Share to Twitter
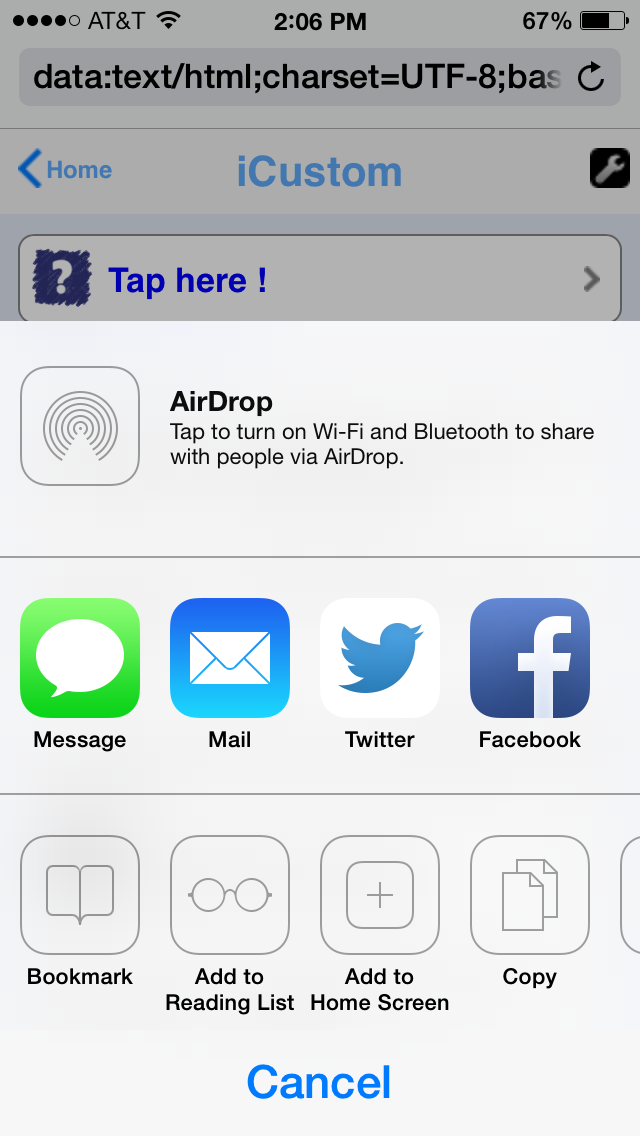The width and height of the screenshot is (640, 1136). point(380,658)
